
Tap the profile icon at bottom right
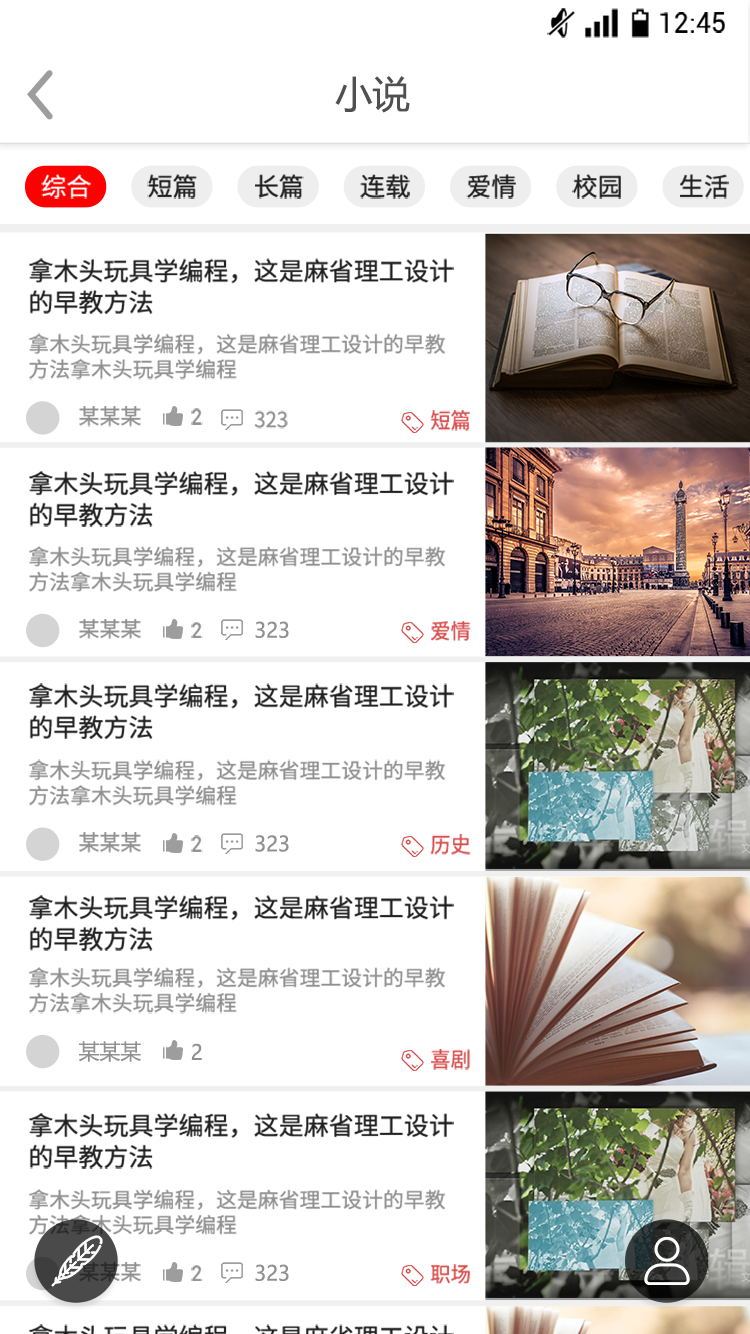tap(668, 1262)
